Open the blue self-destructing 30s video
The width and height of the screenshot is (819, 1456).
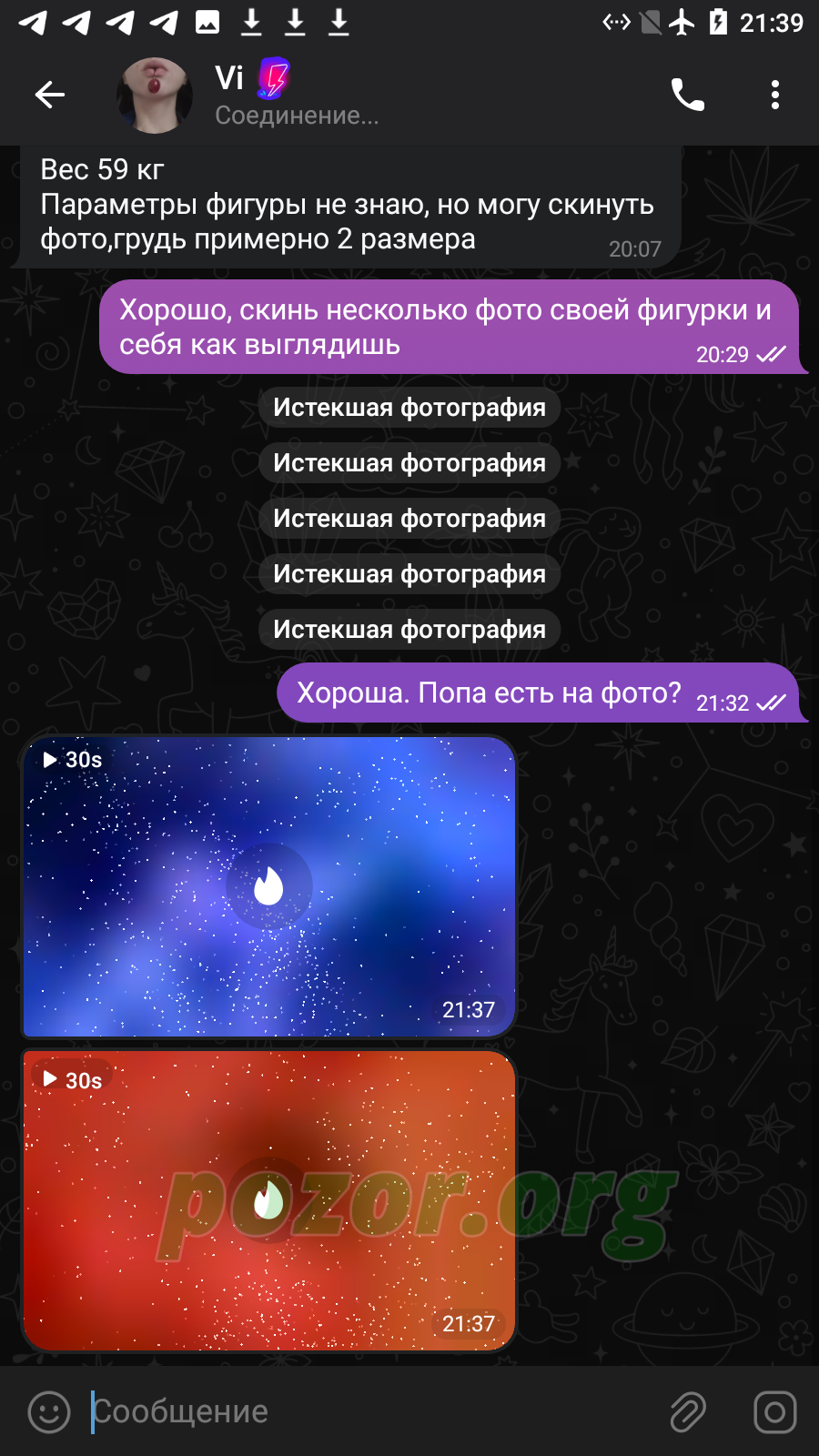pyautogui.click(x=268, y=887)
